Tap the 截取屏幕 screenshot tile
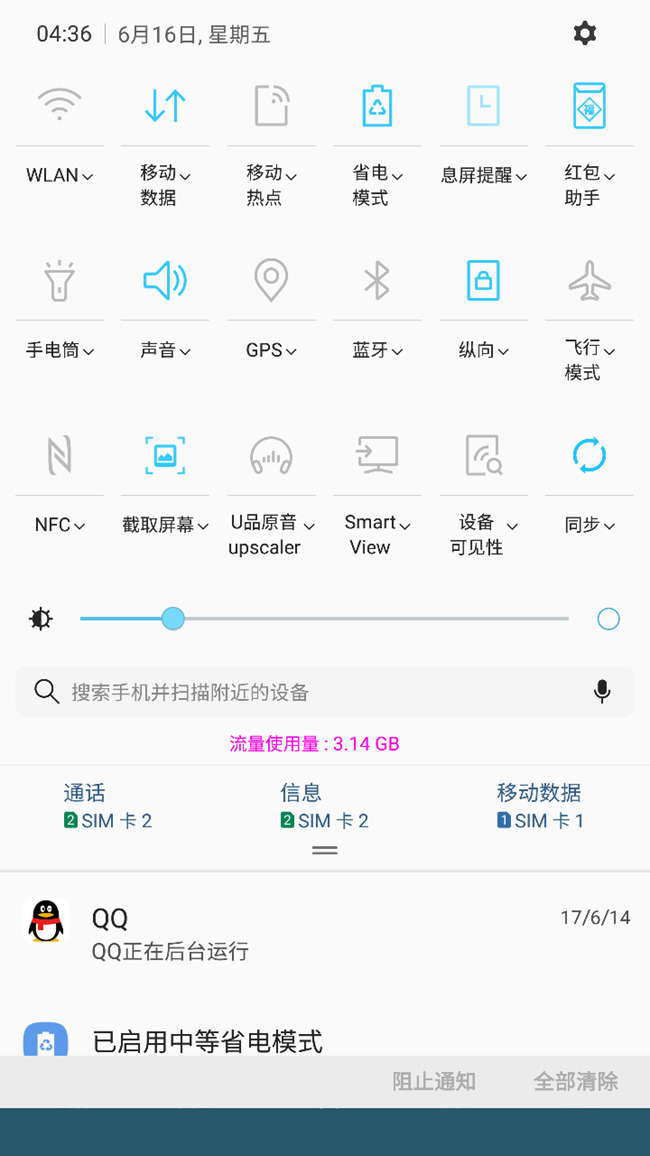Image resolution: width=650 pixels, height=1156 pixels. click(x=165, y=456)
